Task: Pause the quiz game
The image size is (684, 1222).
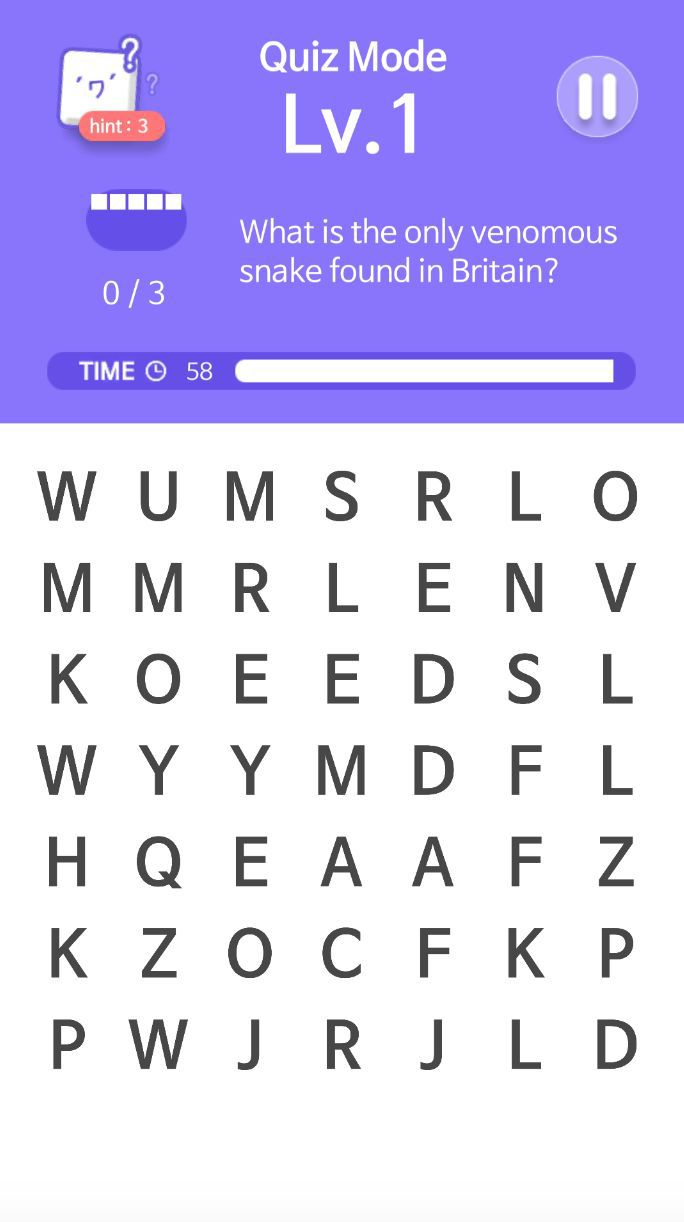Action: (x=597, y=96)
